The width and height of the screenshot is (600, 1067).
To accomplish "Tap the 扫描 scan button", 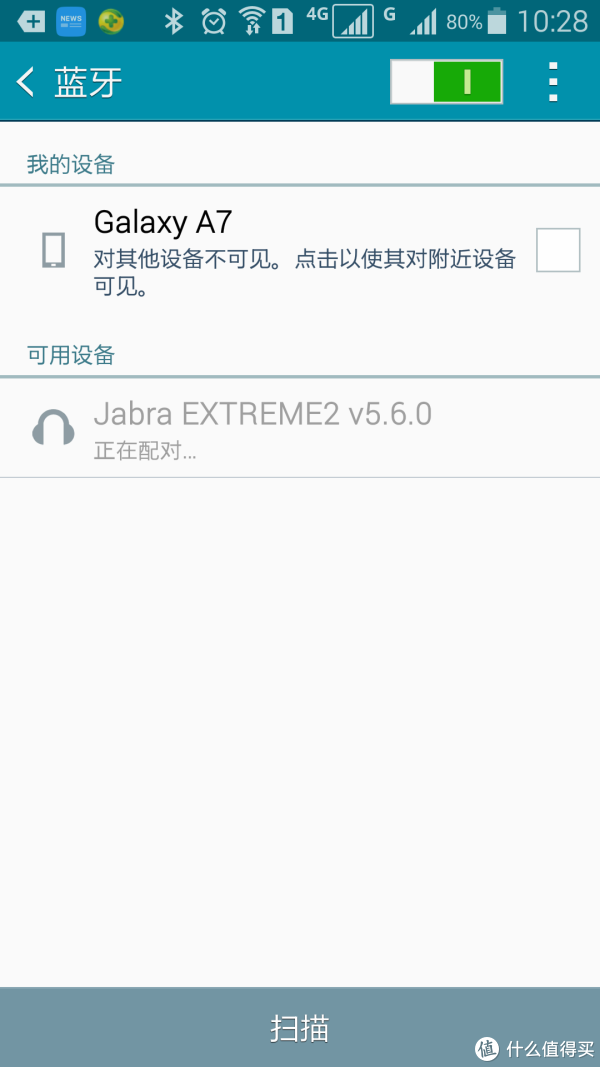I will (299, 1027).
